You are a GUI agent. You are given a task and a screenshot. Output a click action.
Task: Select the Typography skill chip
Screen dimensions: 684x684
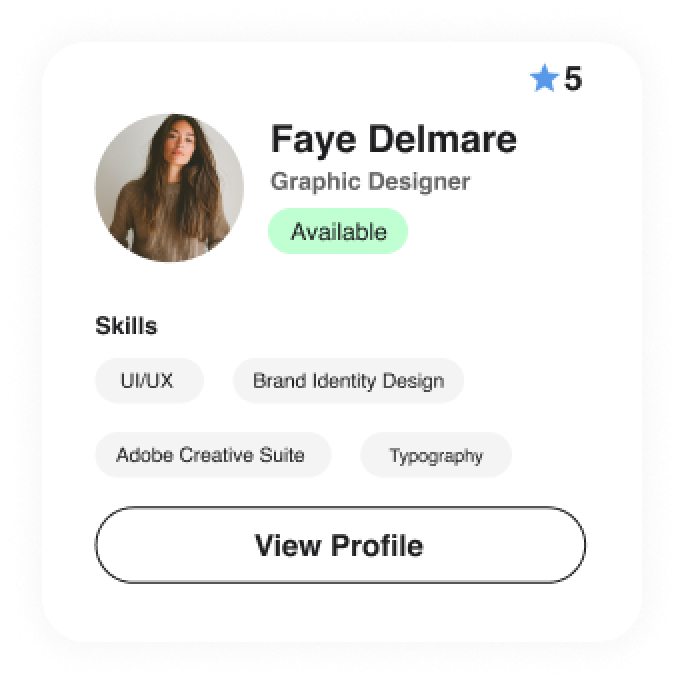436,456
